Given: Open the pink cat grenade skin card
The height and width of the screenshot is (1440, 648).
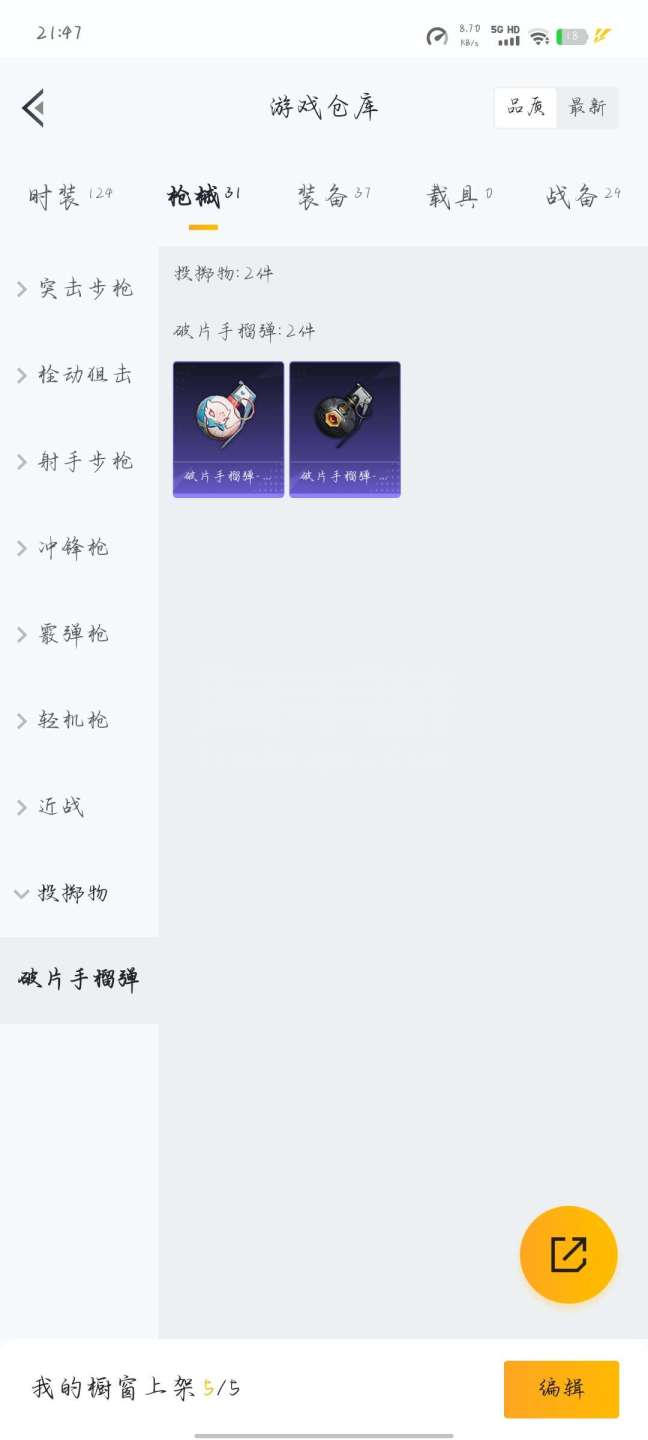Looking at the screenshot, I should tap(228, 429).
